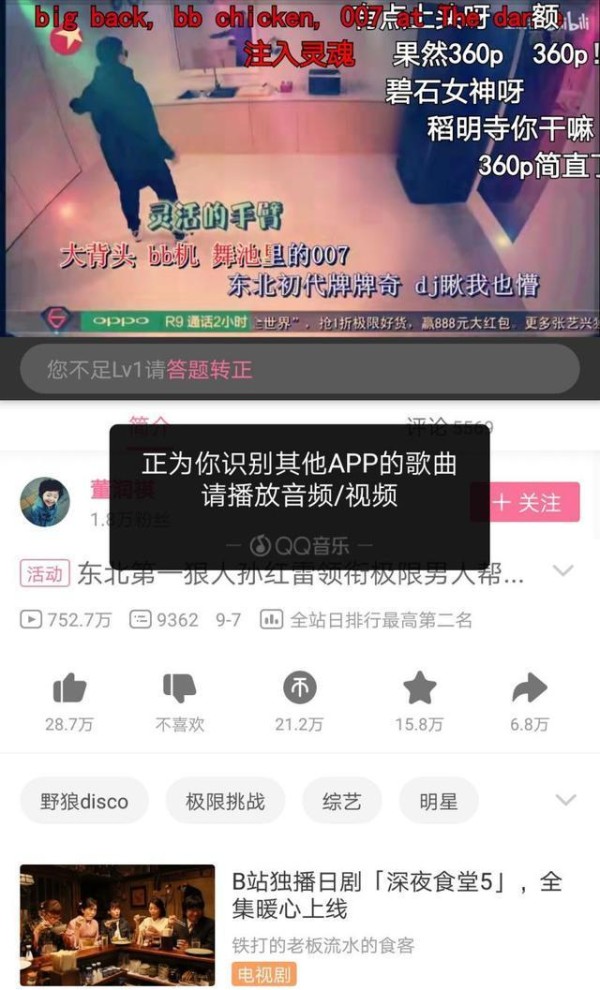Give coins to the video
This screenshot has height=990, width=600.
point(299,688)
